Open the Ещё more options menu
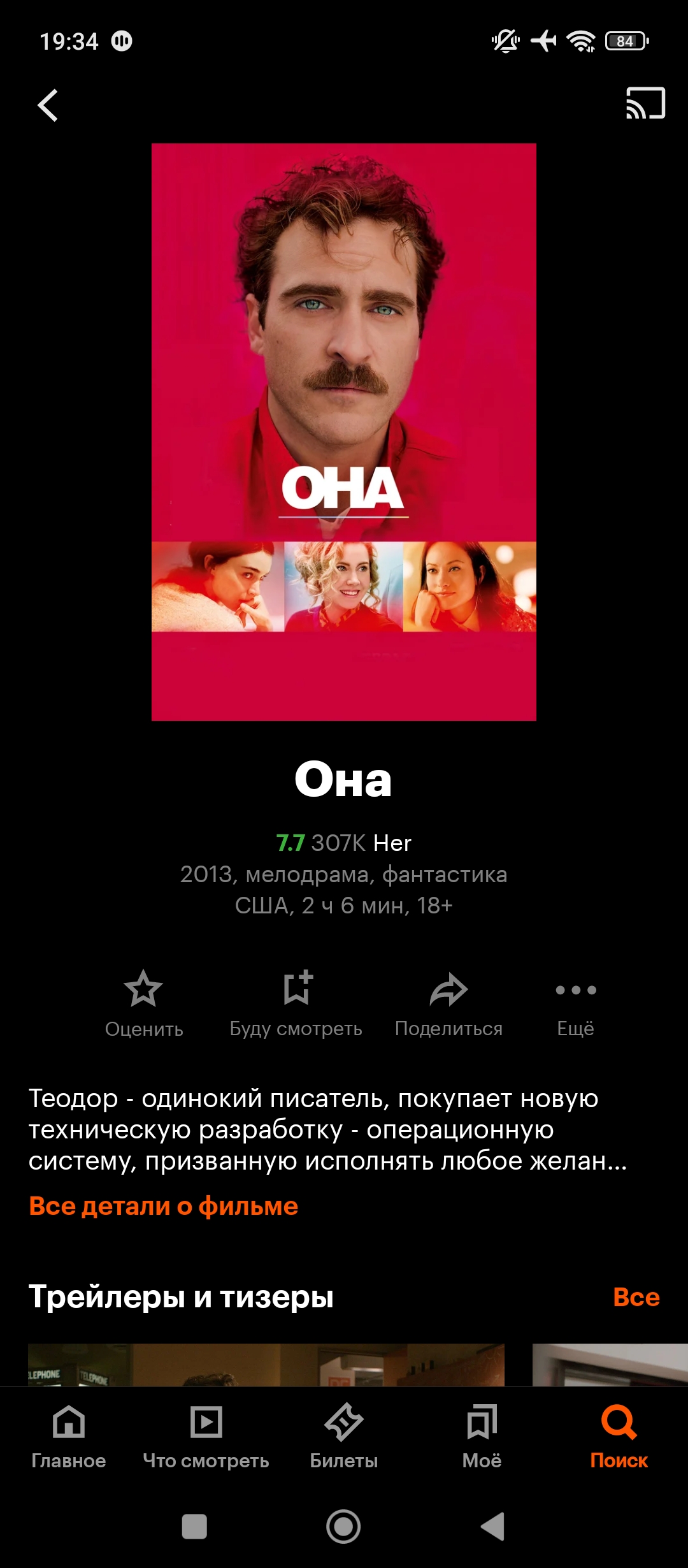Screen dimensions: 688x1568 [x=576, y=1004]
